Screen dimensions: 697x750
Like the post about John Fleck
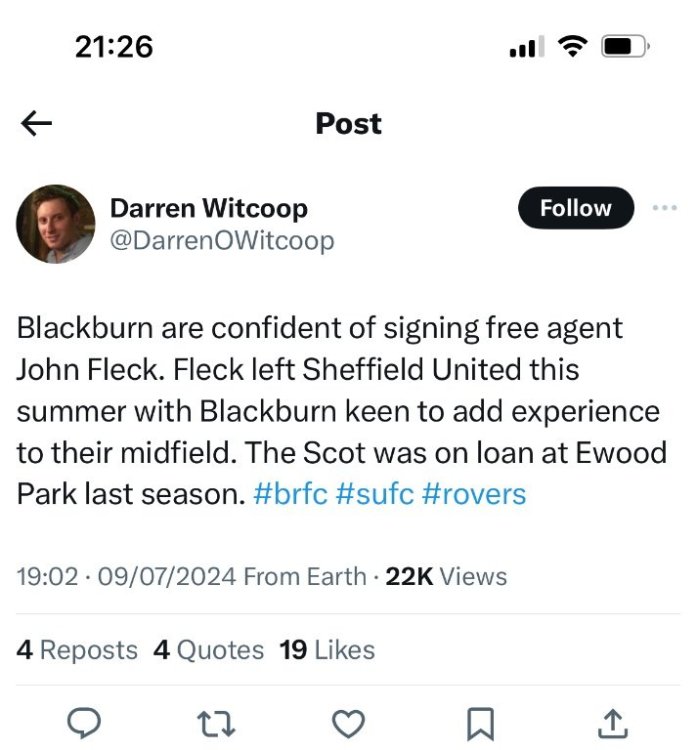point(347,722)
